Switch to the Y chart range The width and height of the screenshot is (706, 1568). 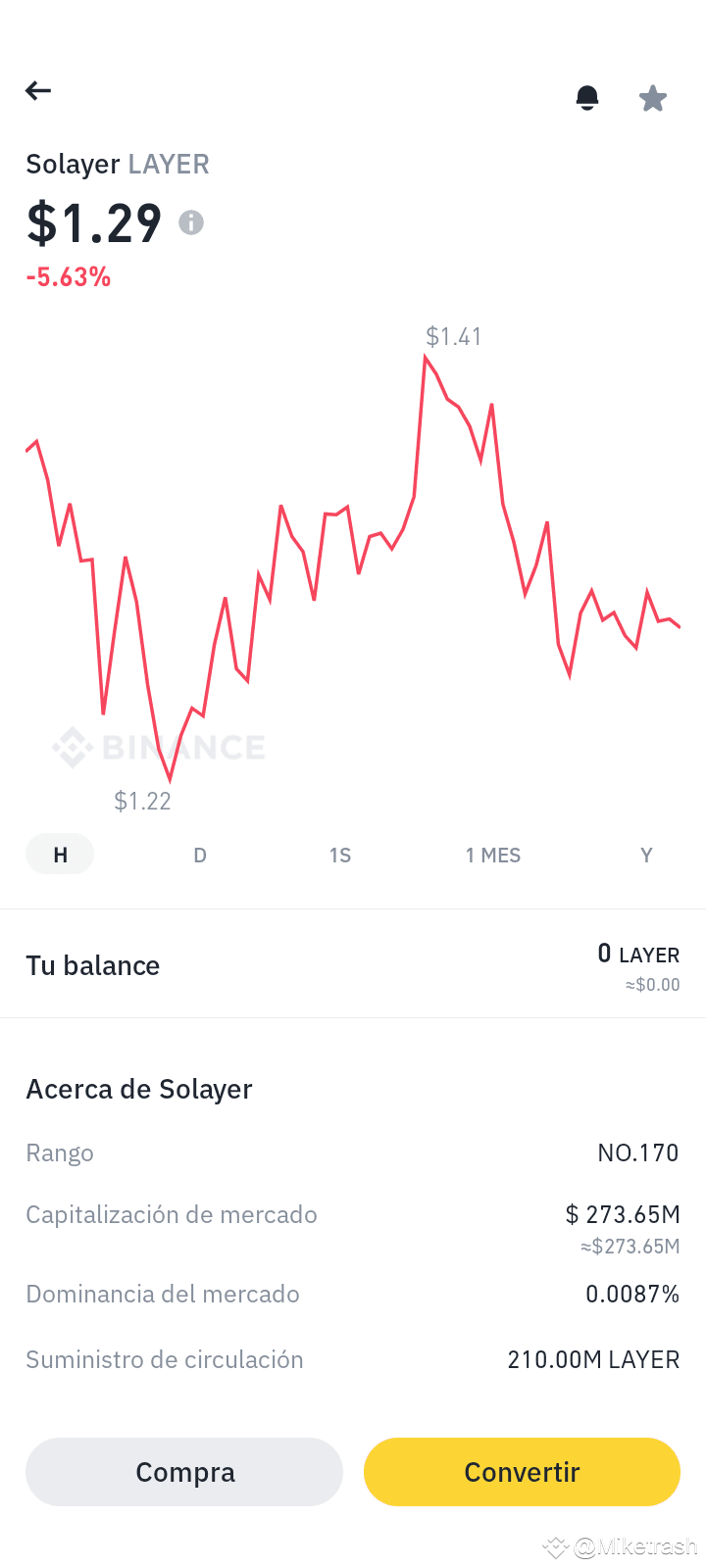coord(646,855)
